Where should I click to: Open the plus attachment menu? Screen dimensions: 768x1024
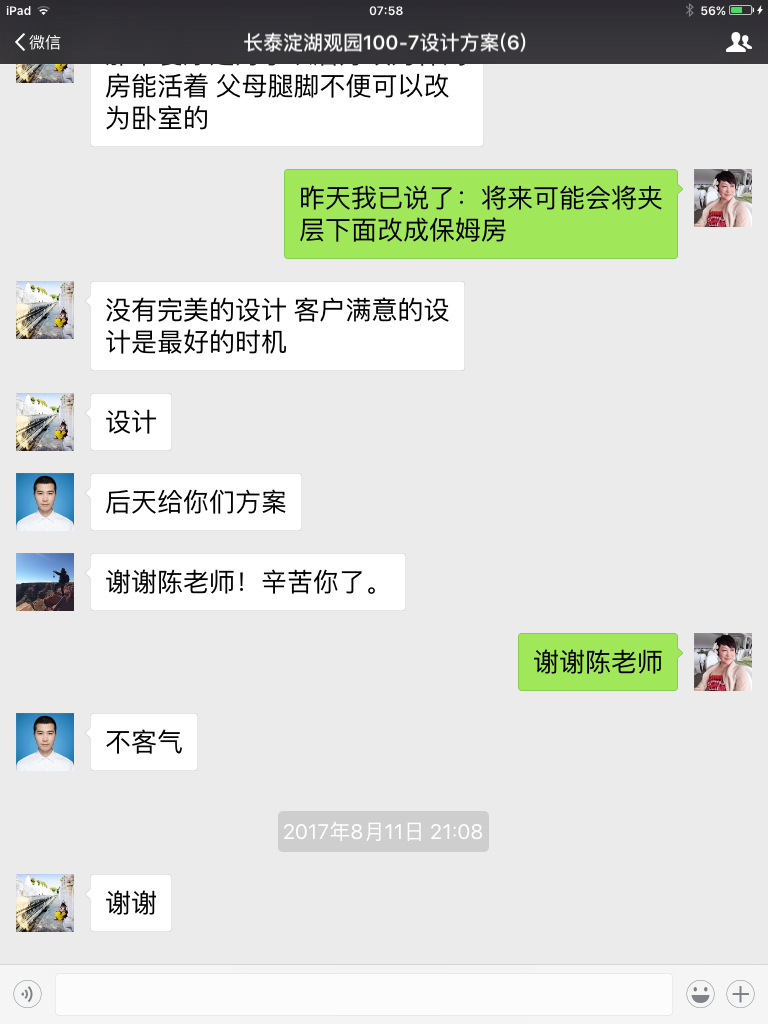[x=740, y=994]
